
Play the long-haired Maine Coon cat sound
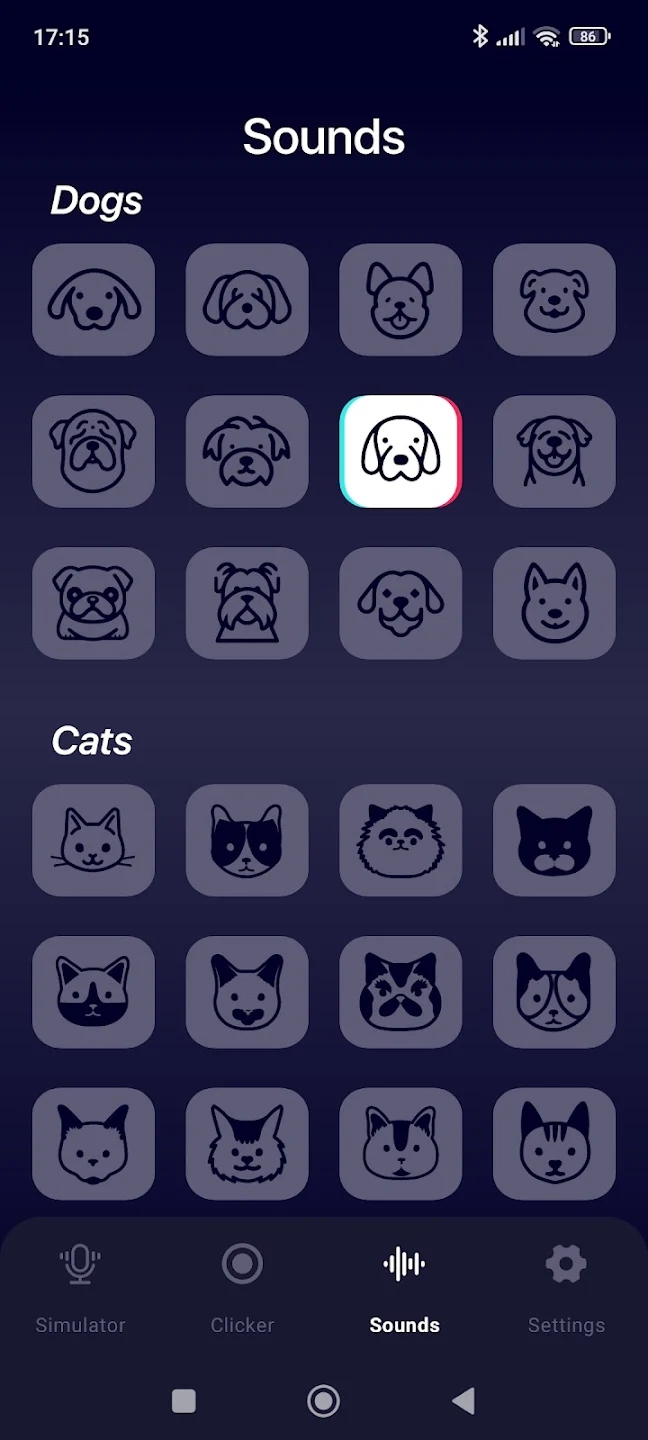(247, 1144)
